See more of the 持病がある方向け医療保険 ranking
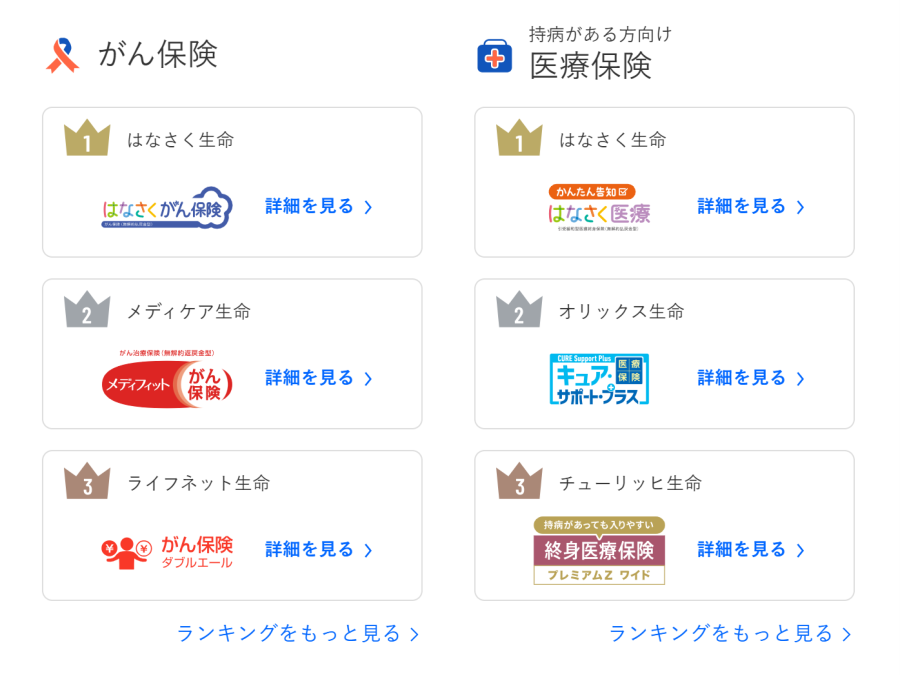 pyautogui.click(x=730, y=634)
